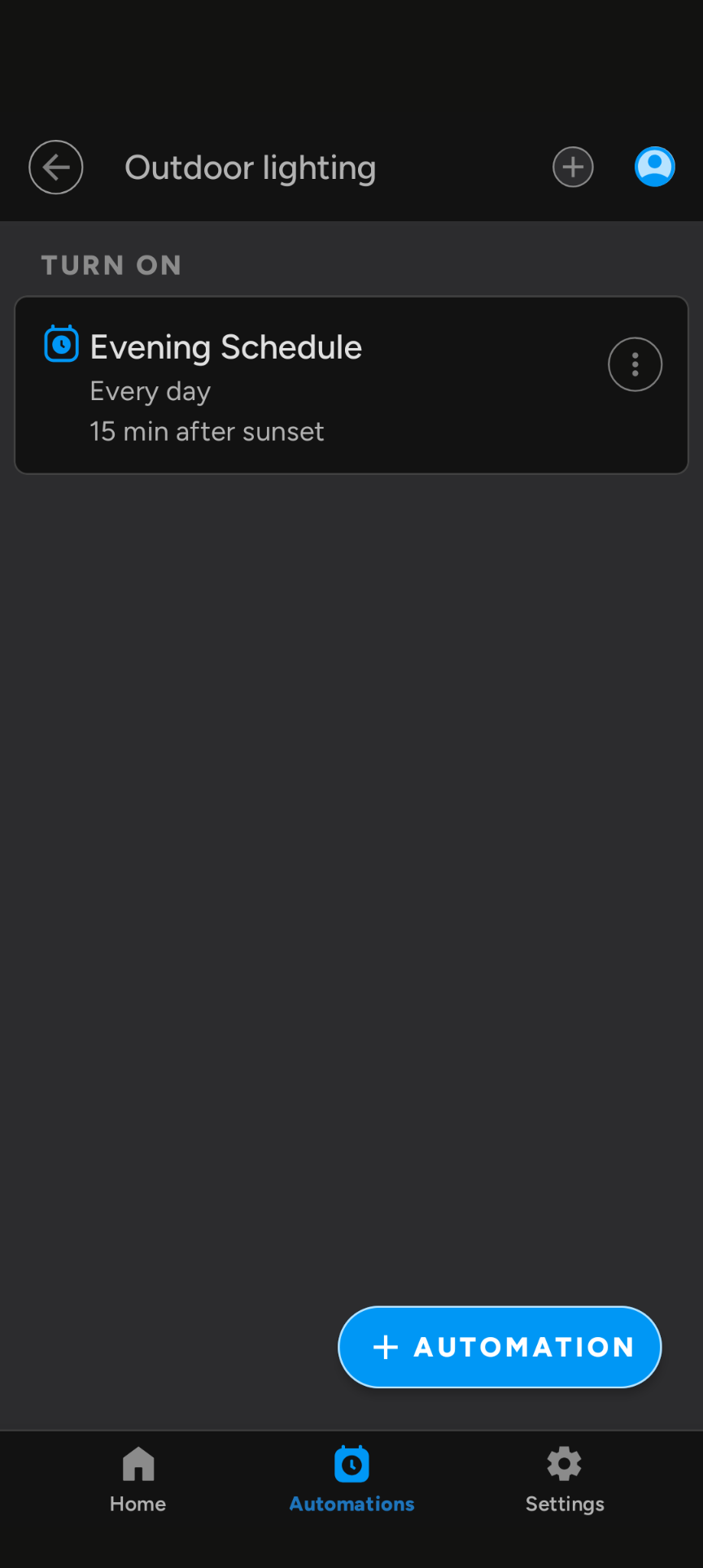Open Evening Schedule's three-dot options menu

point(635,364)
